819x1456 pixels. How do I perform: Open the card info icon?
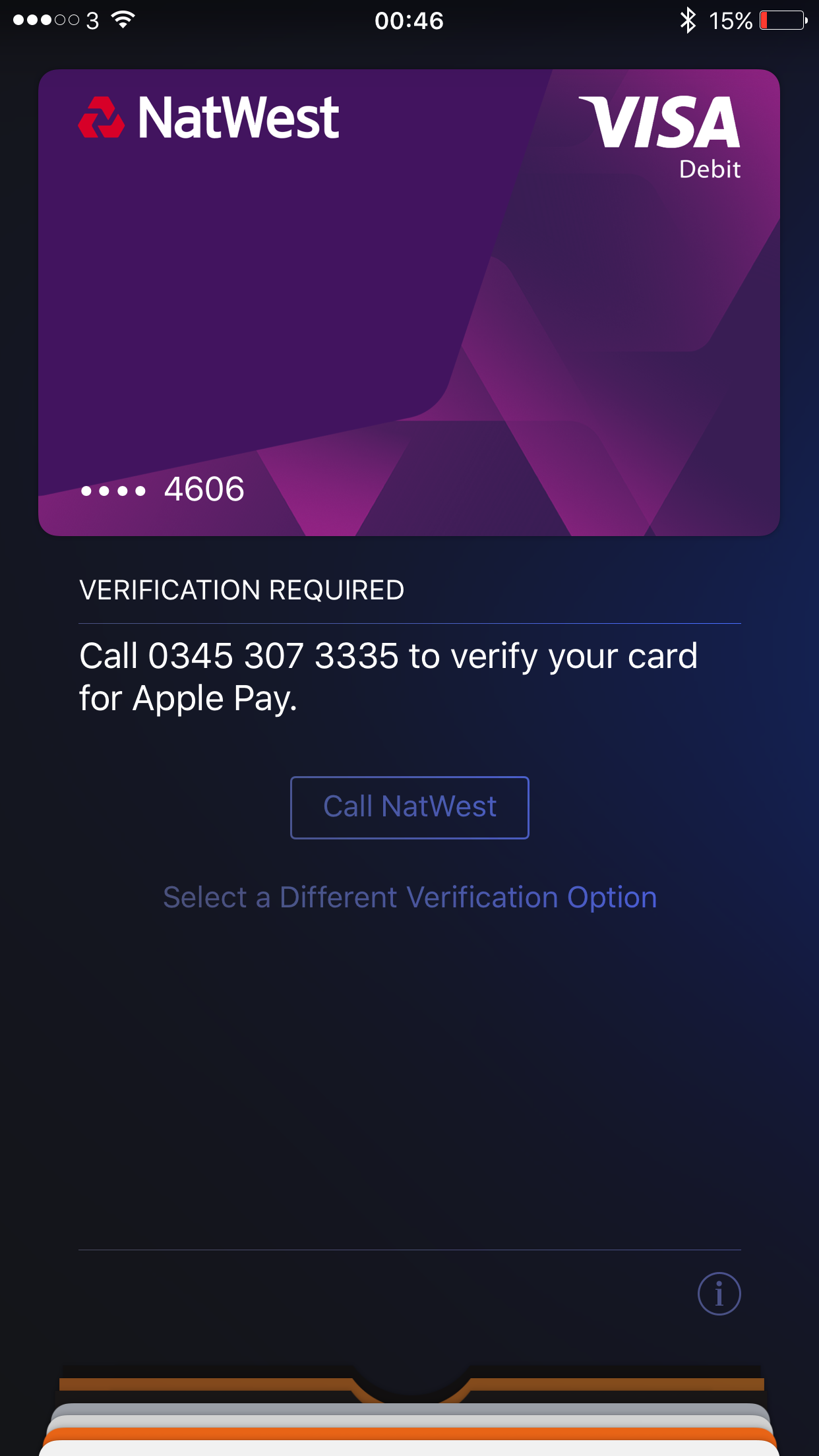point(719,1293)
